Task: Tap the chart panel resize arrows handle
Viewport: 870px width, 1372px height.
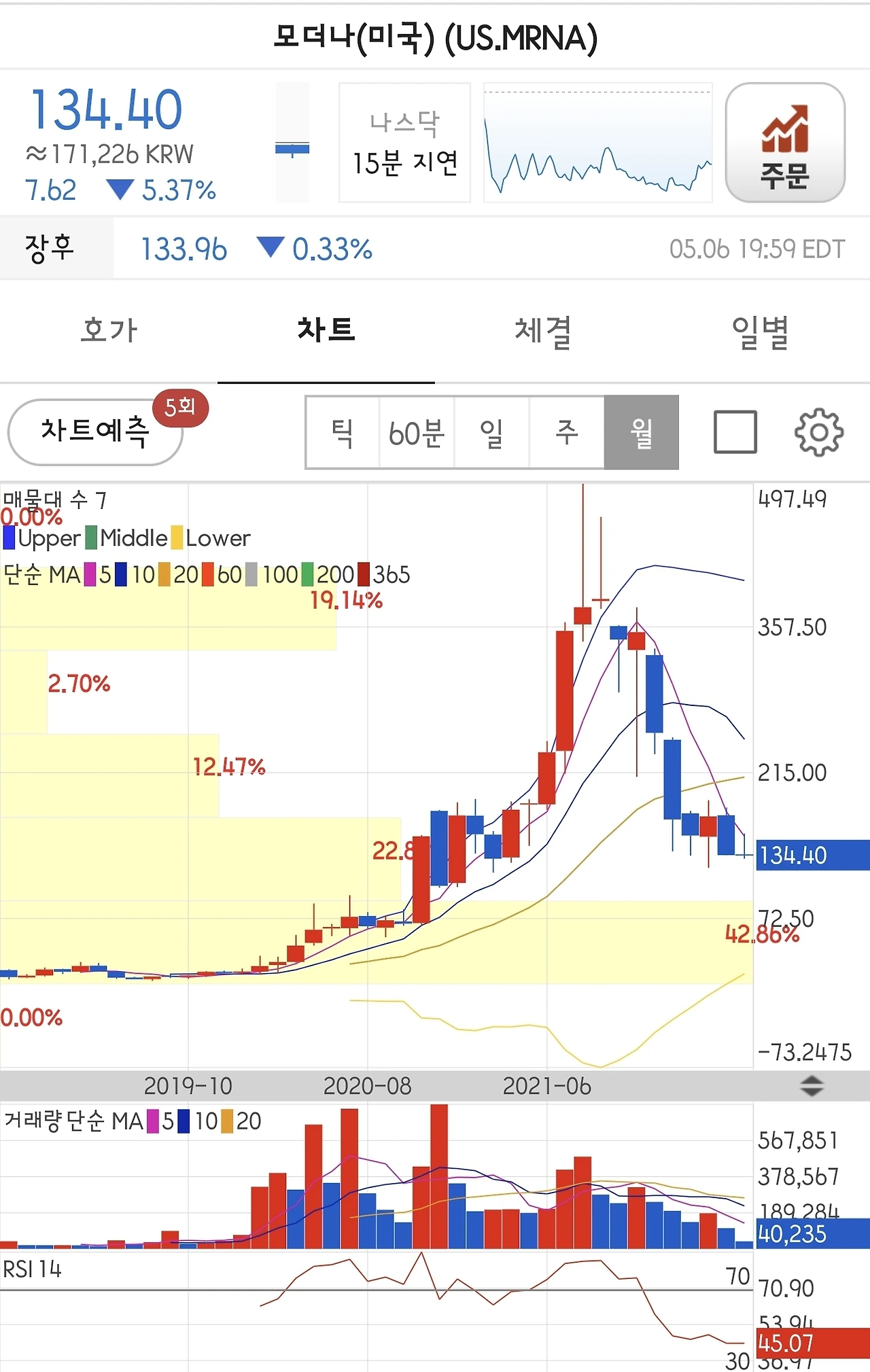Action: tap(812, 1086)
